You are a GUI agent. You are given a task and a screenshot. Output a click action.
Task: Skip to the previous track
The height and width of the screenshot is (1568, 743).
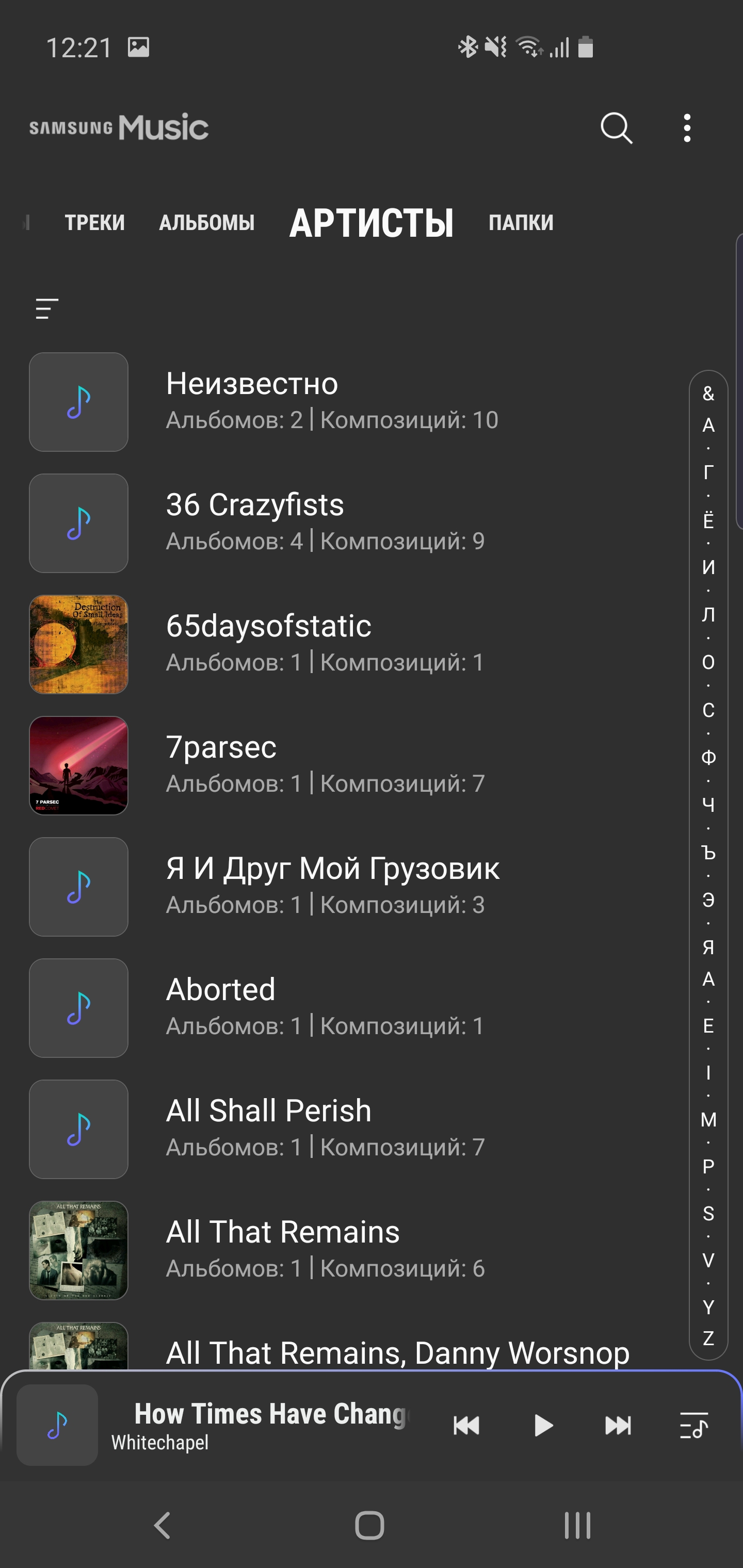[x=466, y=1425]
